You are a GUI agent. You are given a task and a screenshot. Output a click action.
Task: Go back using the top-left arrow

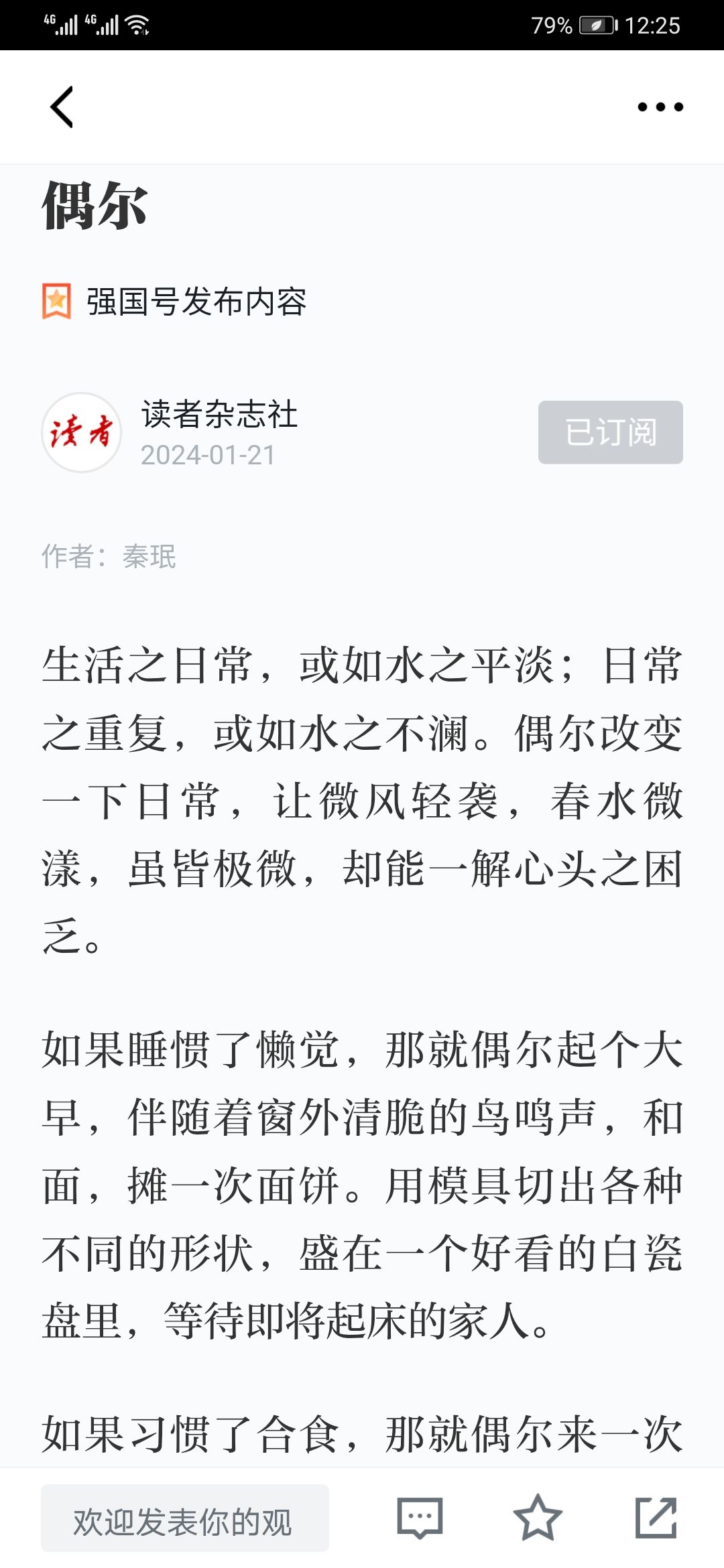click(x=62, y=107)
